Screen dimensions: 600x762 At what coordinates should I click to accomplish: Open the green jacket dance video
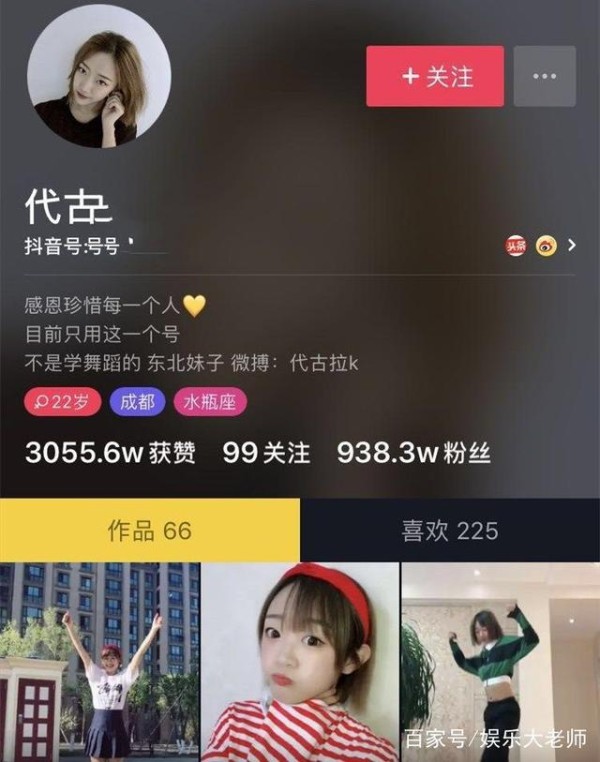point(500,661)
